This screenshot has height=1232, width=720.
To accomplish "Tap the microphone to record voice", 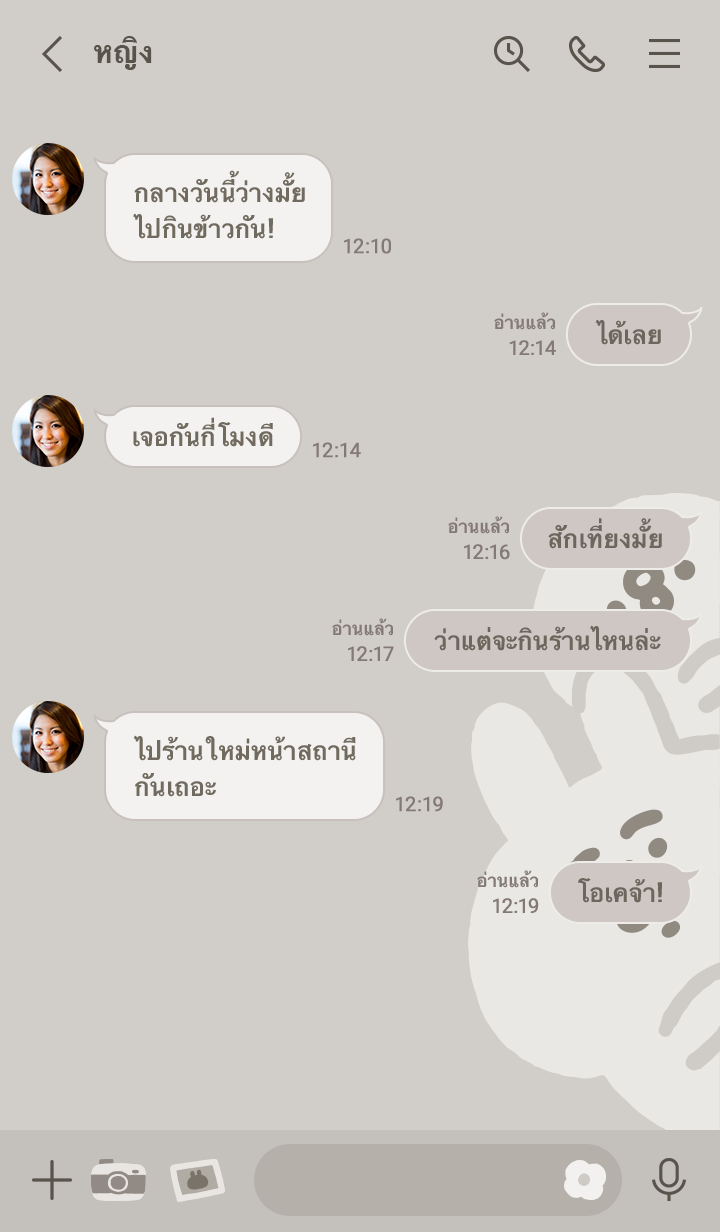I will point(668,1181).
